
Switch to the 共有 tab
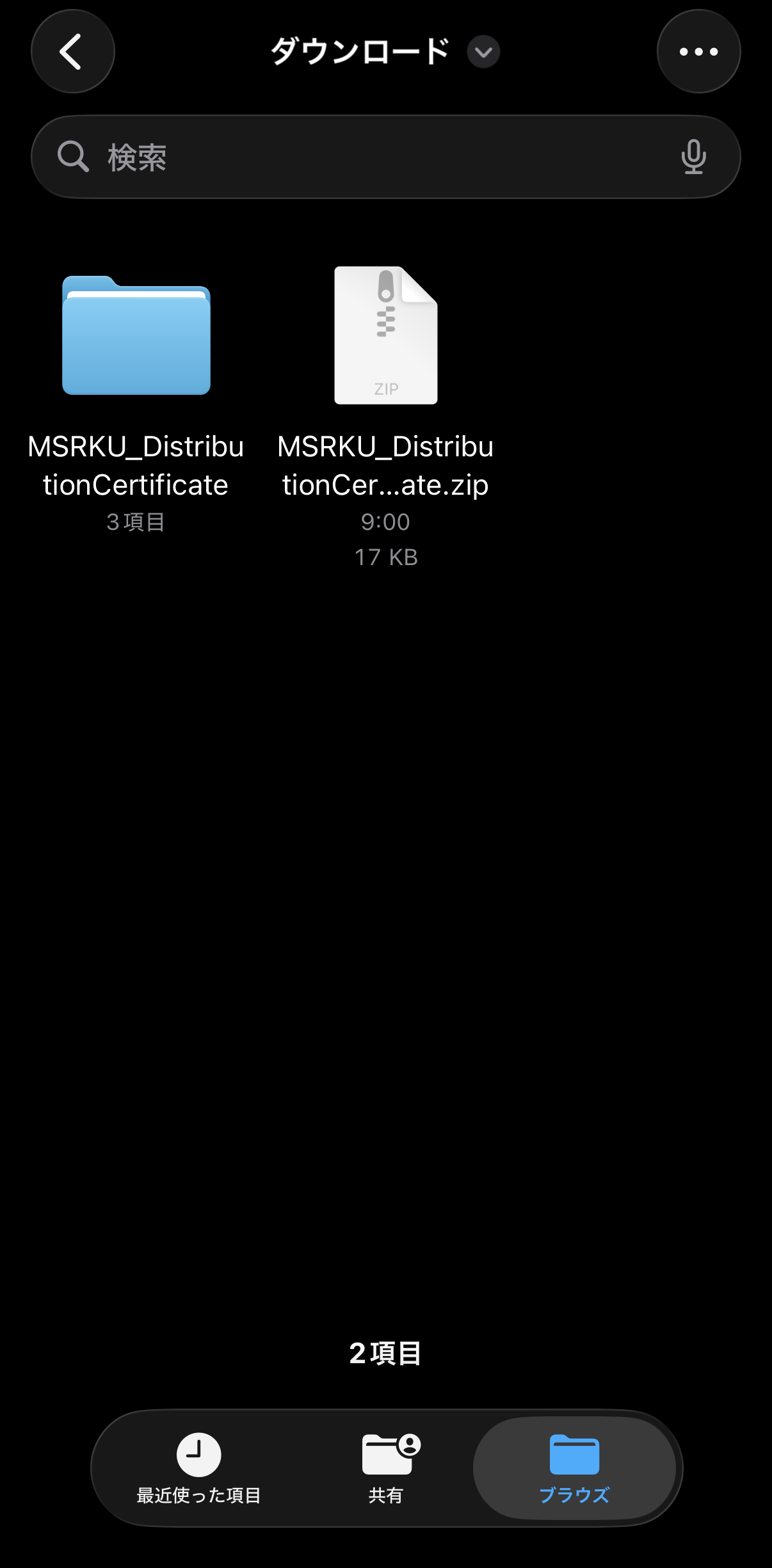tap(386, 1467)
